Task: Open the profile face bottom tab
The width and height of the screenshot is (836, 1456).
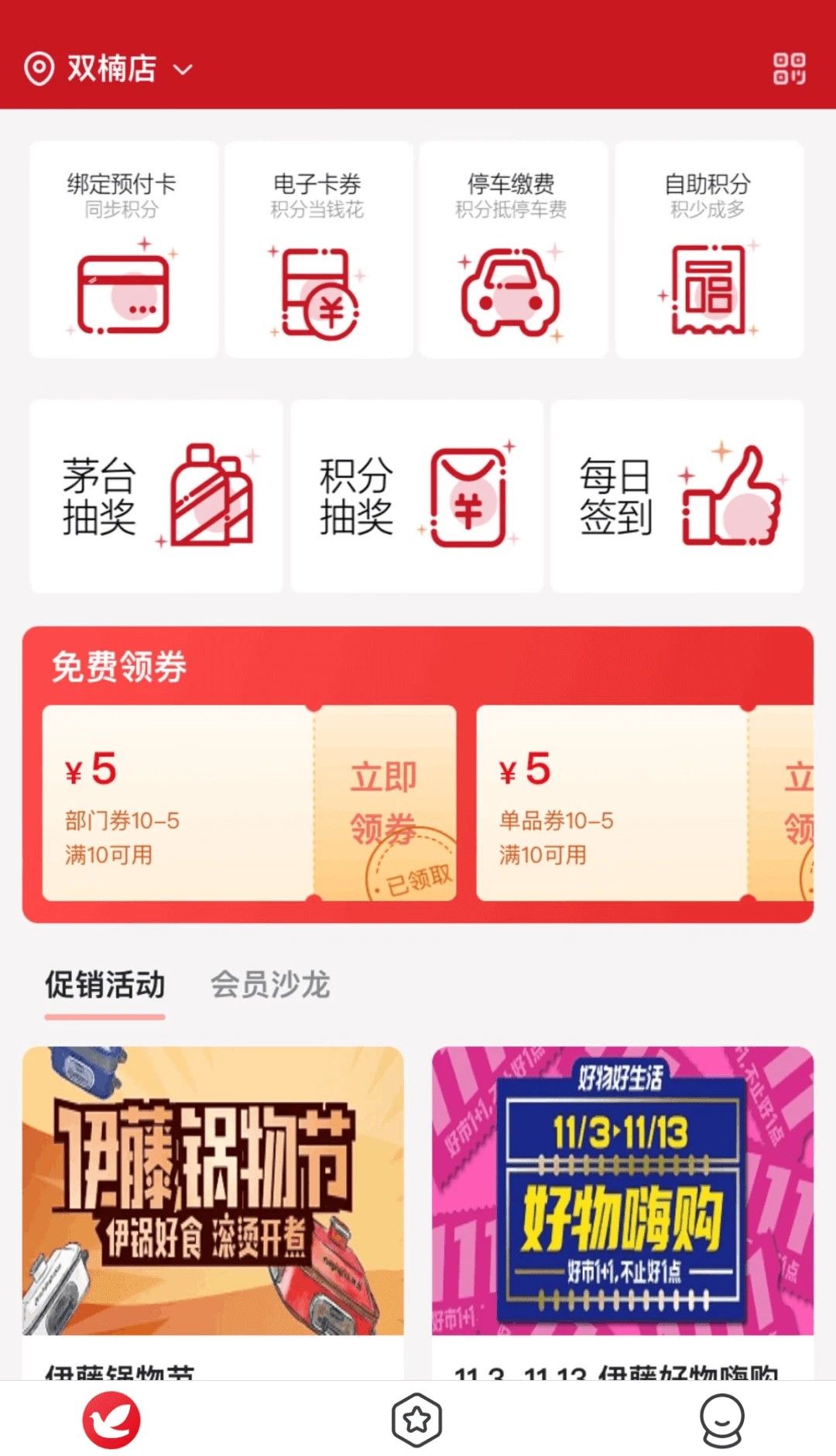Action: (x=721, y=1420)
